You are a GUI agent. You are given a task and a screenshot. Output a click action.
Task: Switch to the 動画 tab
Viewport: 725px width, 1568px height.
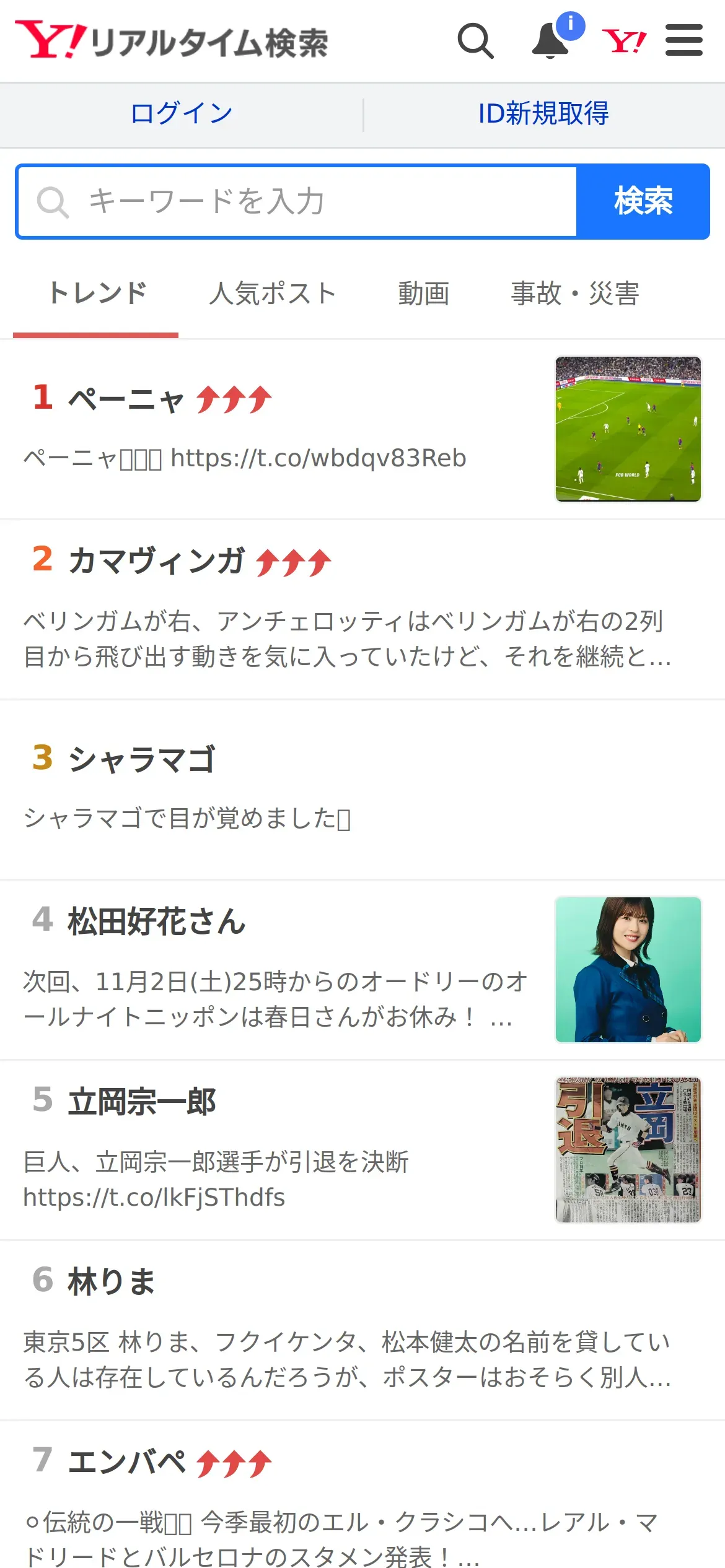point(424,294)
